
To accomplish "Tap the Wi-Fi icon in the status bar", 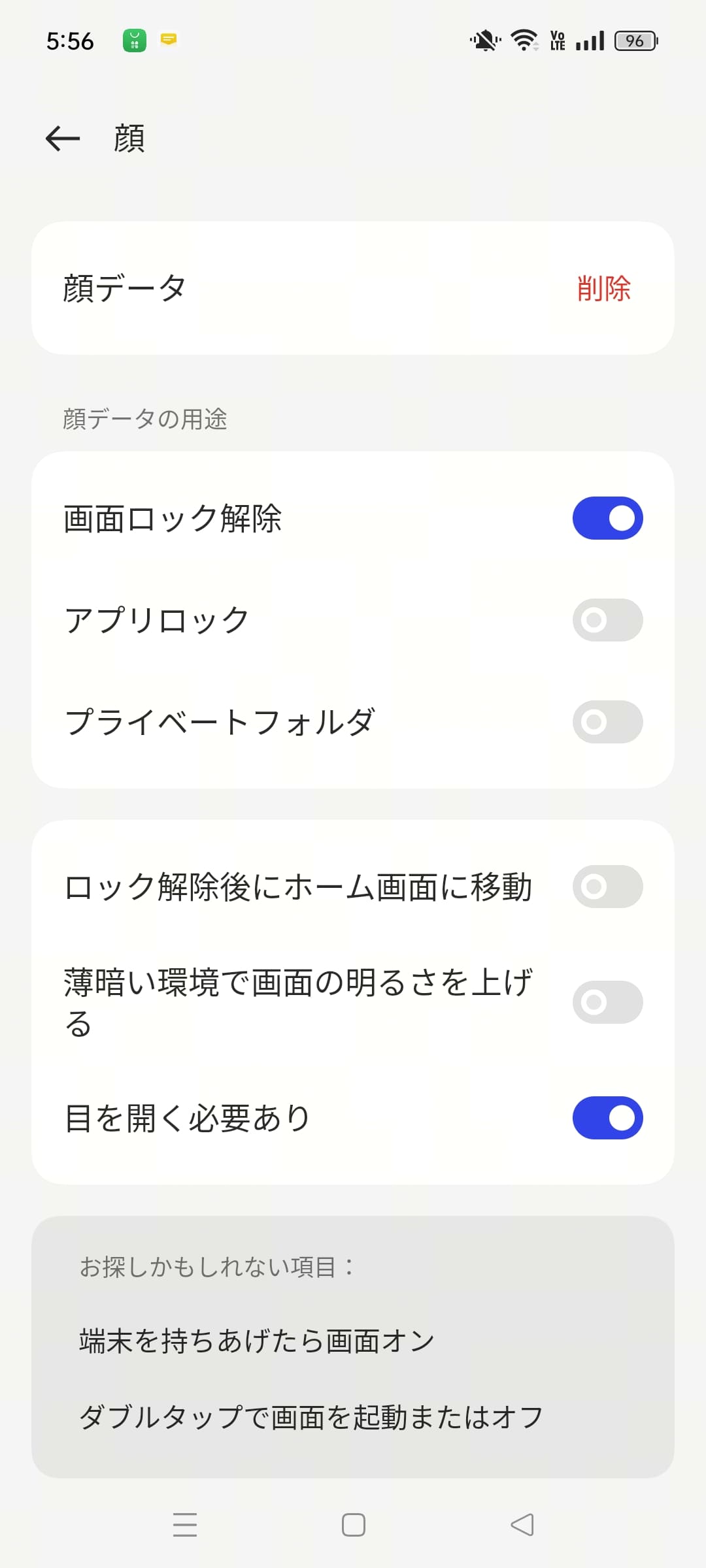I will click(x=525, y=40).
